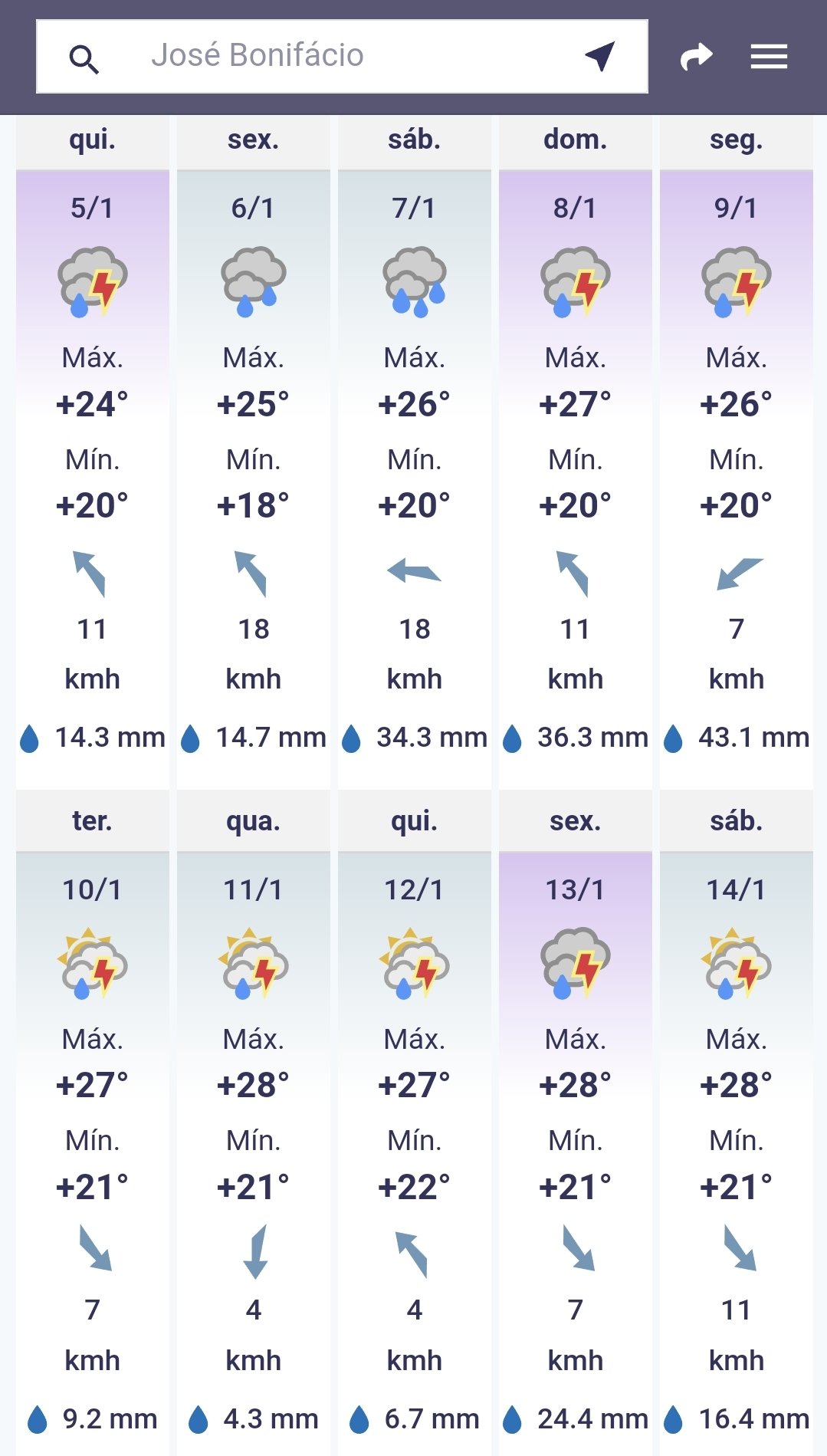Open forecast for ter. 10/1
Image resolution: width=827 pixels, height=1456 pixels.
[93, 1123]
